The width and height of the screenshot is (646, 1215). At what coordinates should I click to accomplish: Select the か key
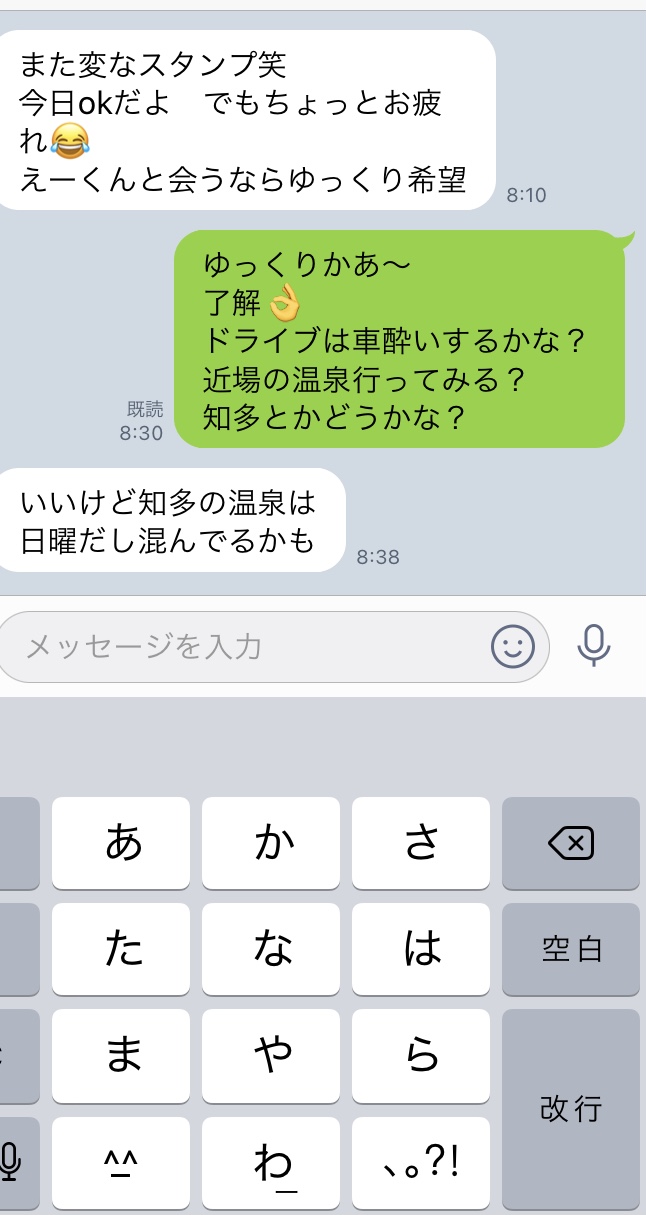(271, 843)
